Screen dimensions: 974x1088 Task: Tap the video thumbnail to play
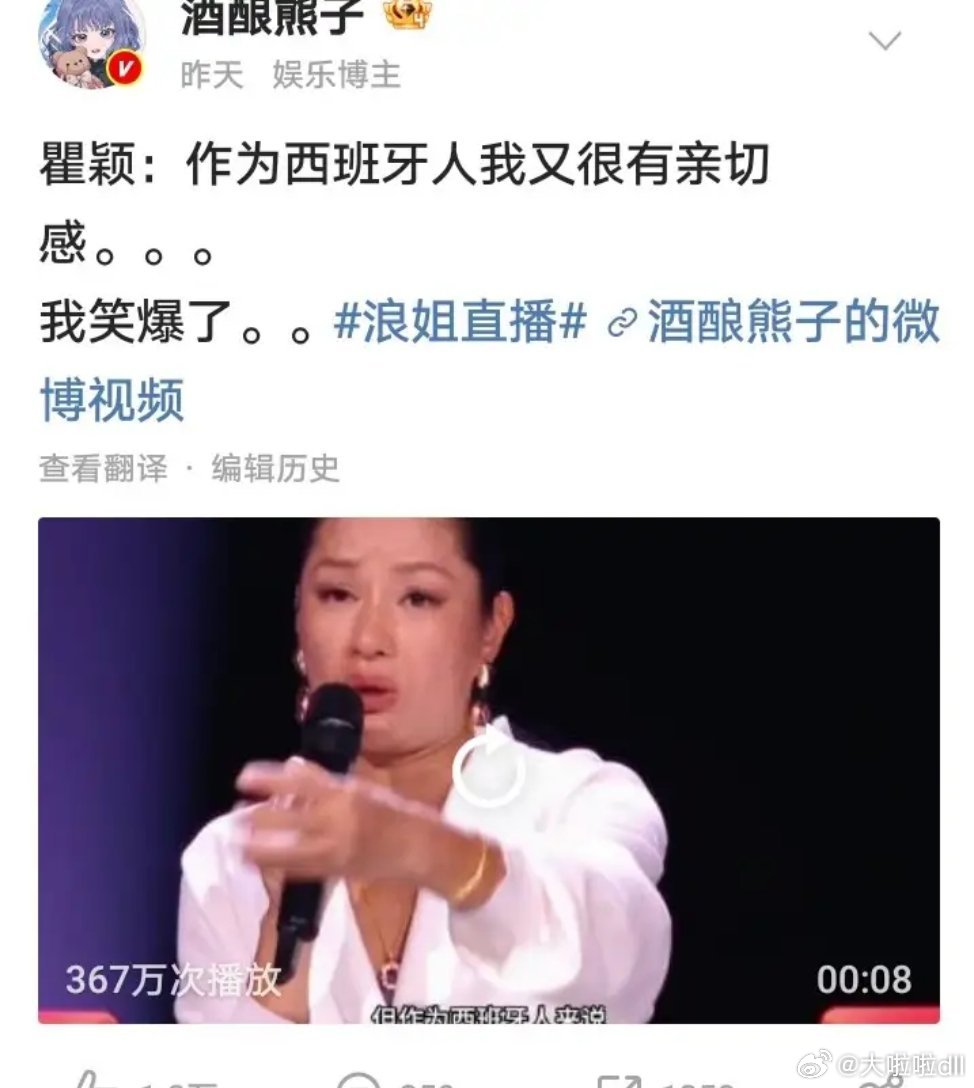487,770
